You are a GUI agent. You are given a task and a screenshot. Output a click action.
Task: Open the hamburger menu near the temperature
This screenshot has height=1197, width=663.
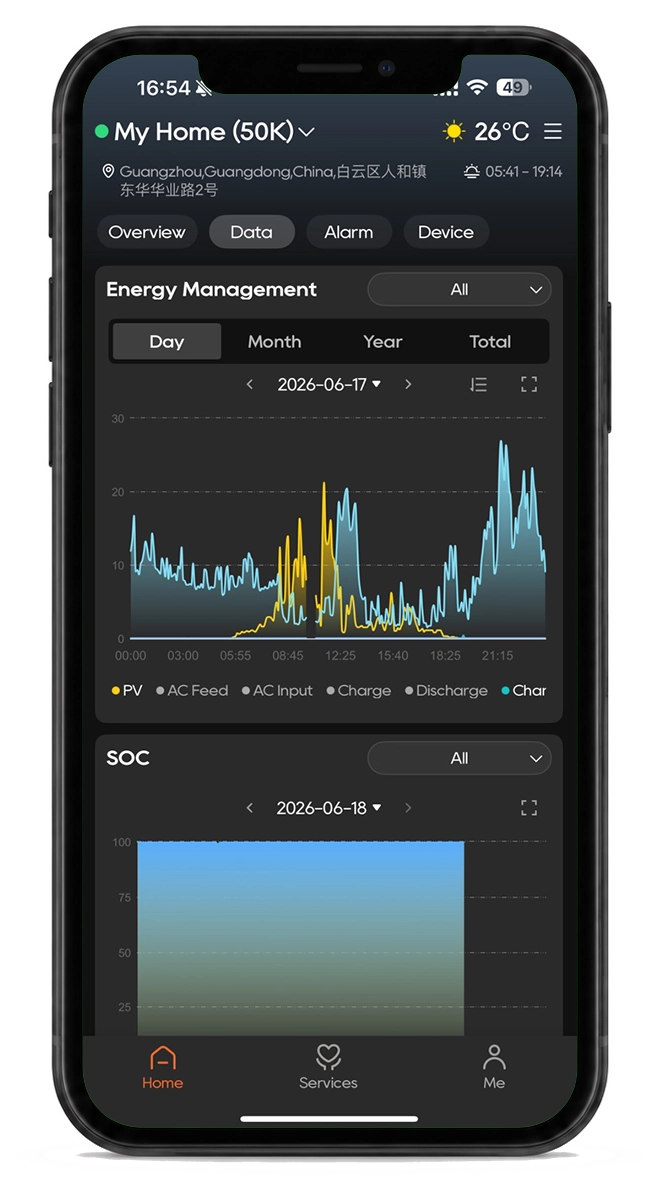pyautogui.click(x=553, y=131)
